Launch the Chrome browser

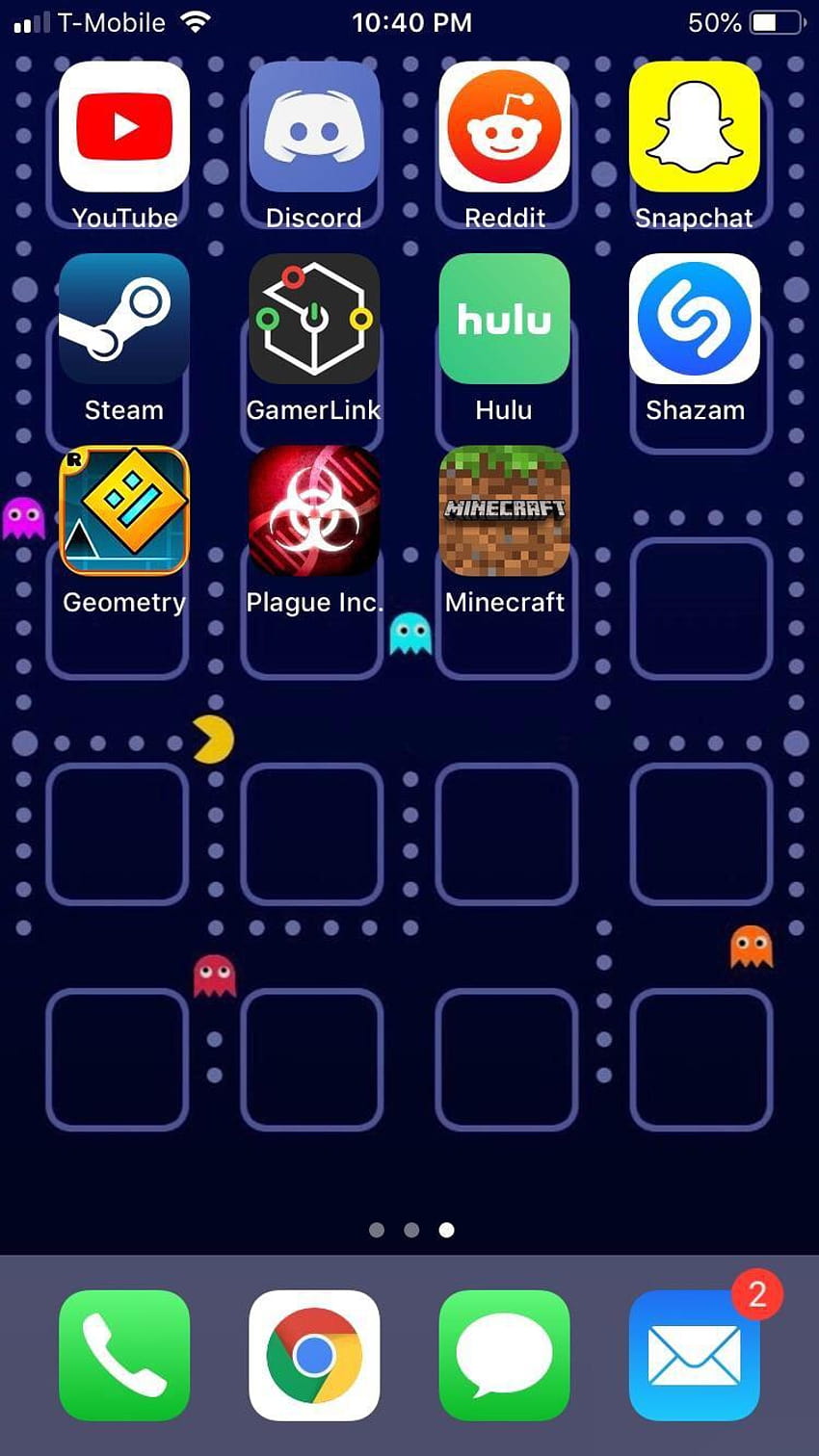click(x=314, y=1356)
